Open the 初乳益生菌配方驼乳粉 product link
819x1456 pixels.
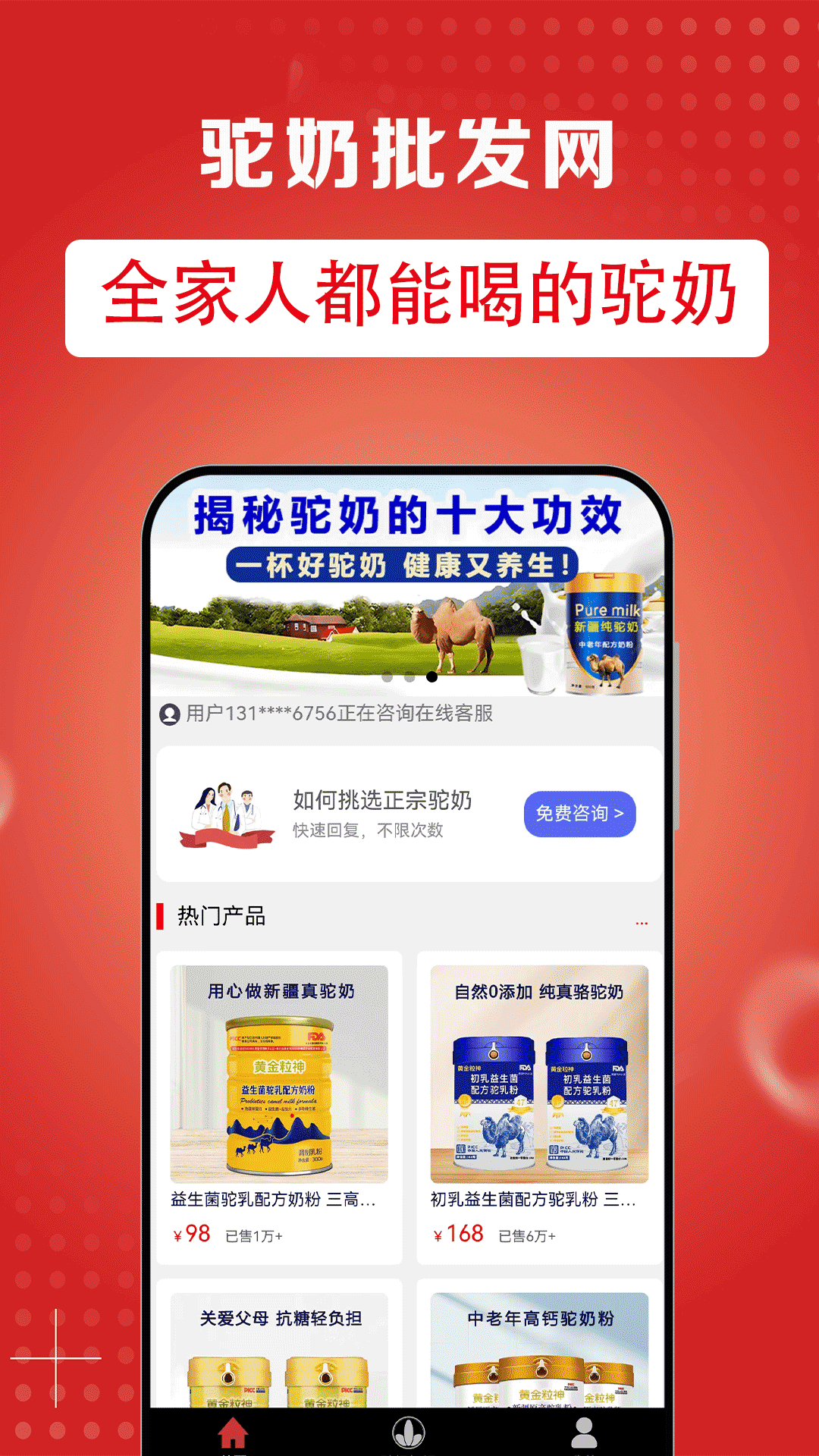click(x=530, y=1200)
